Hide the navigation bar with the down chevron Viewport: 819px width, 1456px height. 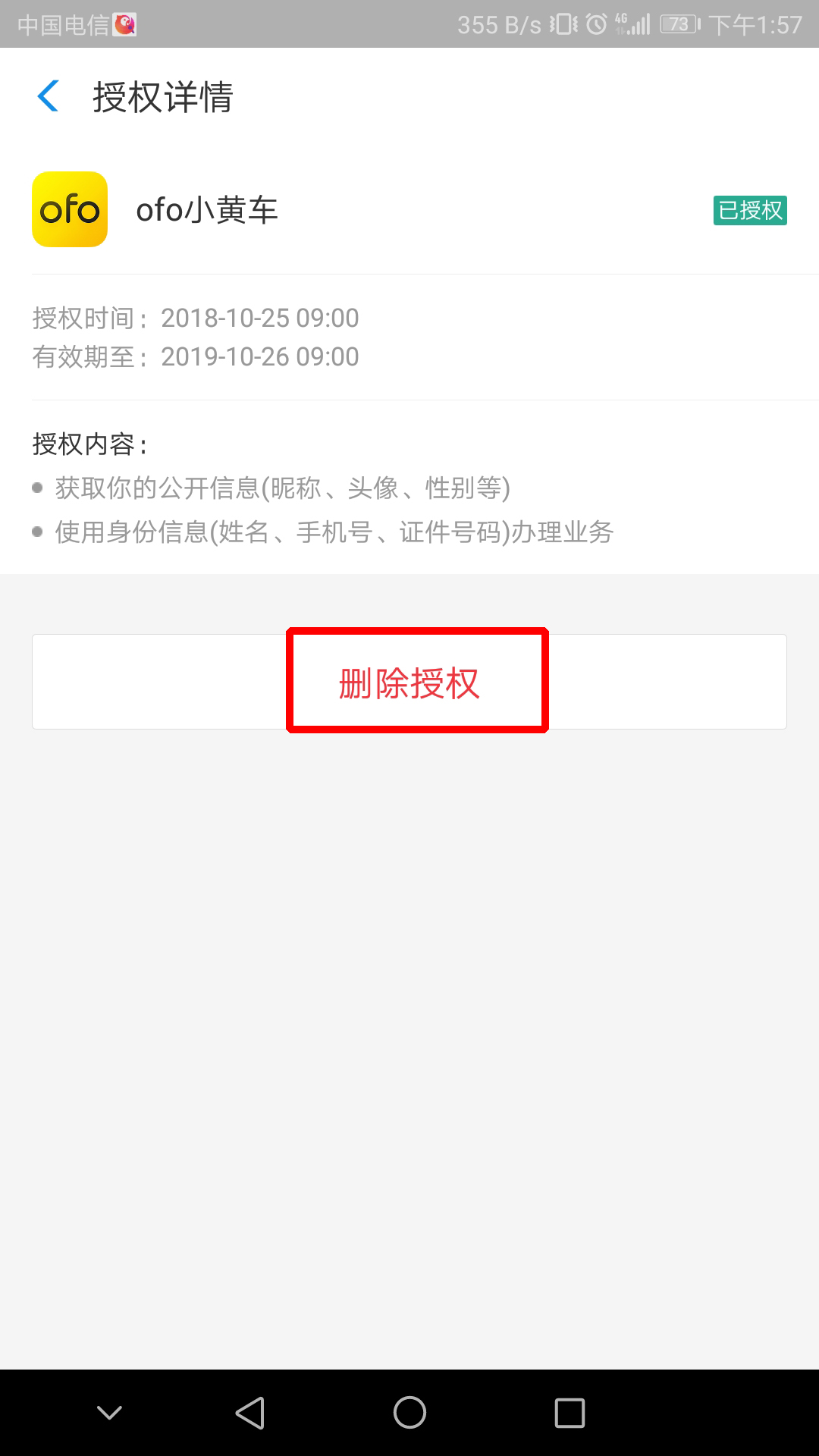pyautogui.click(x=110, y=1413)
